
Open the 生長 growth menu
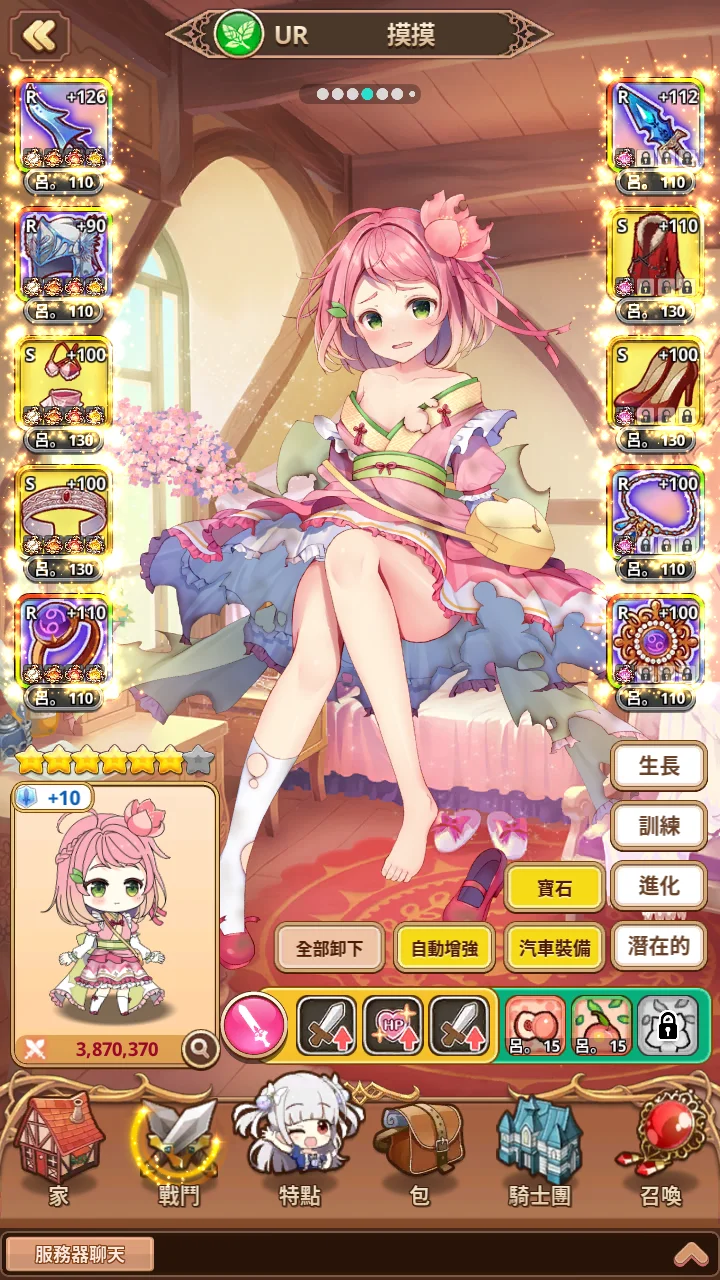click(x=659, y=767)
